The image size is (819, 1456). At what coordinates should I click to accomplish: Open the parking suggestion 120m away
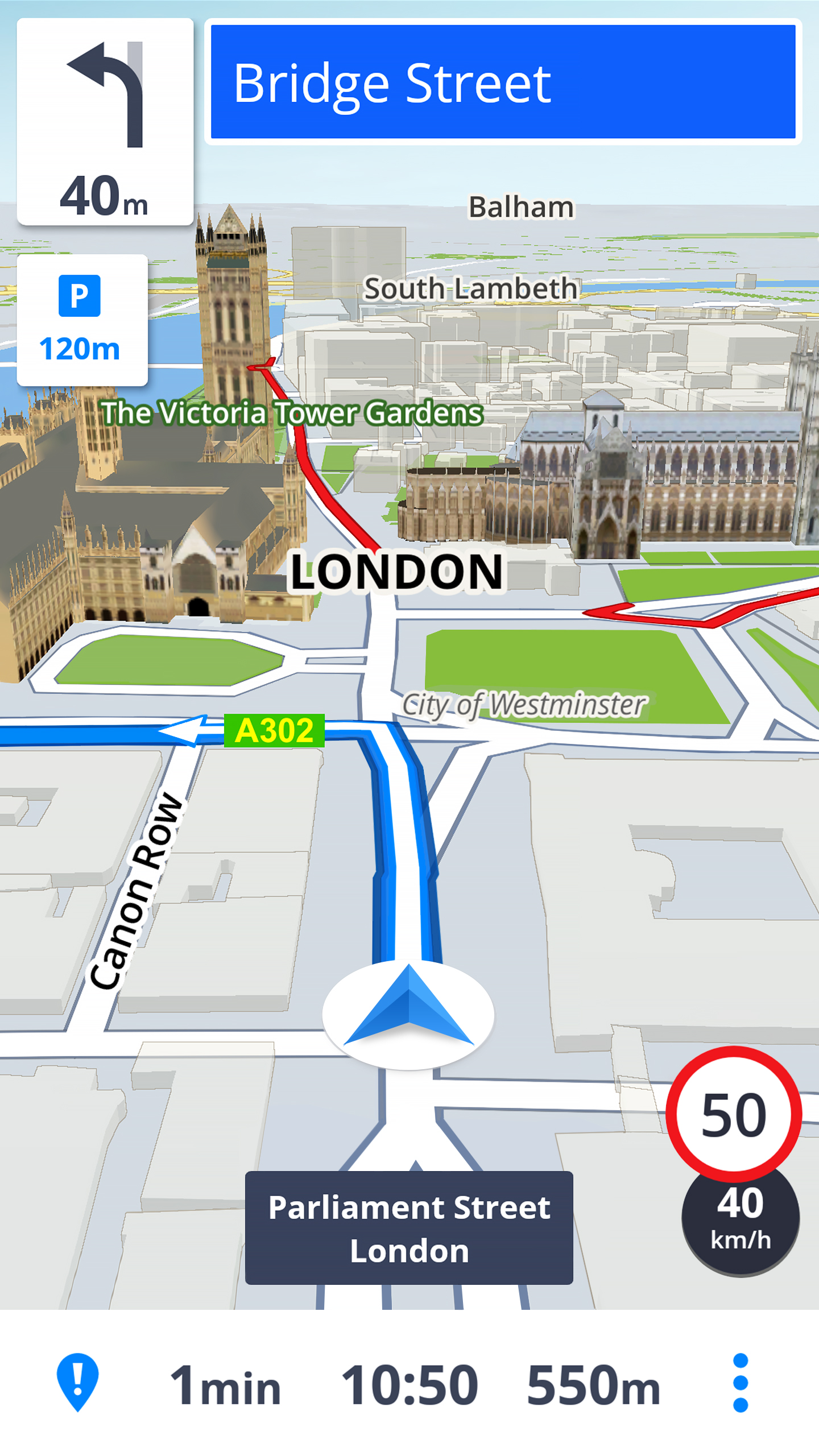point(82,320)
